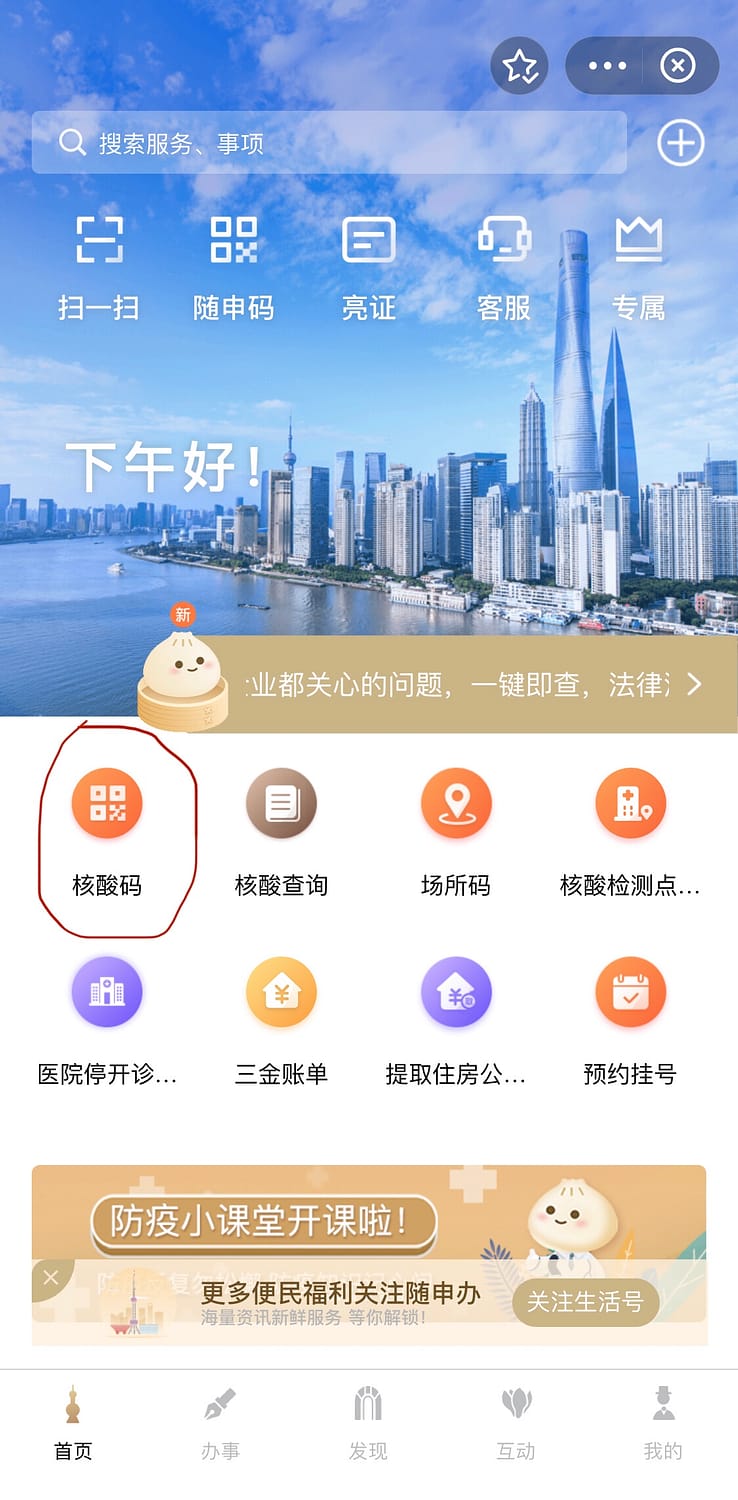Tap 关注生活号 follow button
This screenshot has width=738, height=1500.
585,1302
